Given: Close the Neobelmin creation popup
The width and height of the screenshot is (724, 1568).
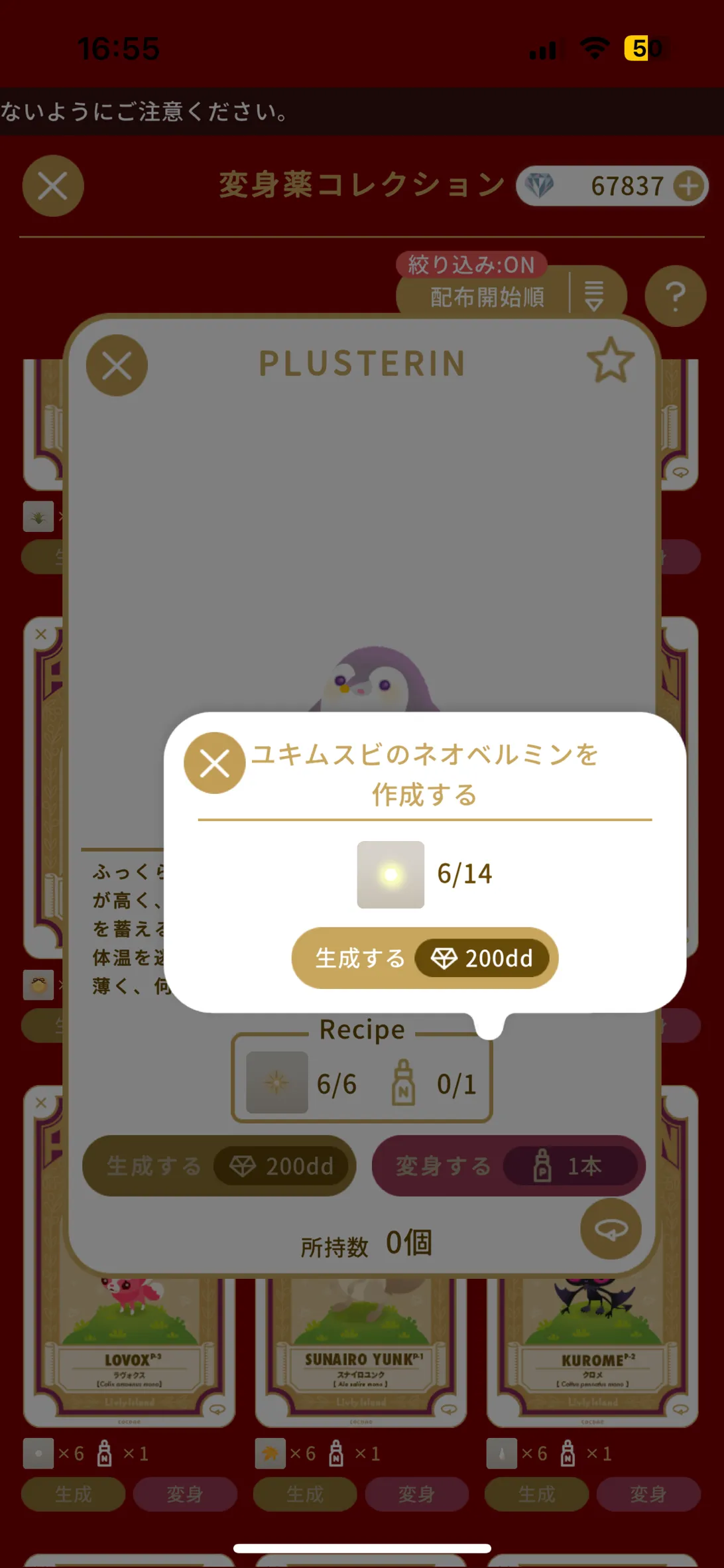Looking at the screenshot, I should [x=214, y=763].
